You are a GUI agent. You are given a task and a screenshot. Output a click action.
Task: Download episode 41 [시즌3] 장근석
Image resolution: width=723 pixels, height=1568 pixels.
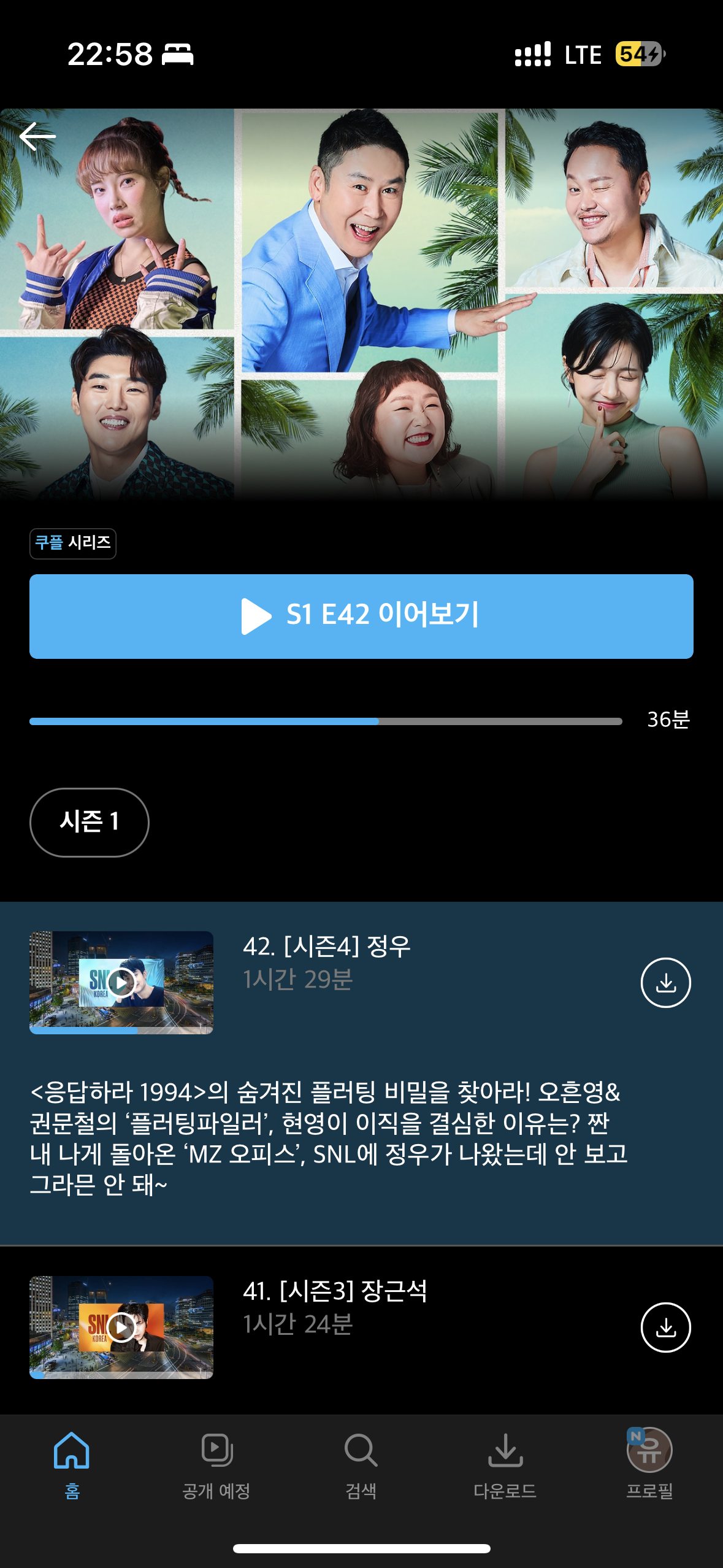tap(665, 1328)
